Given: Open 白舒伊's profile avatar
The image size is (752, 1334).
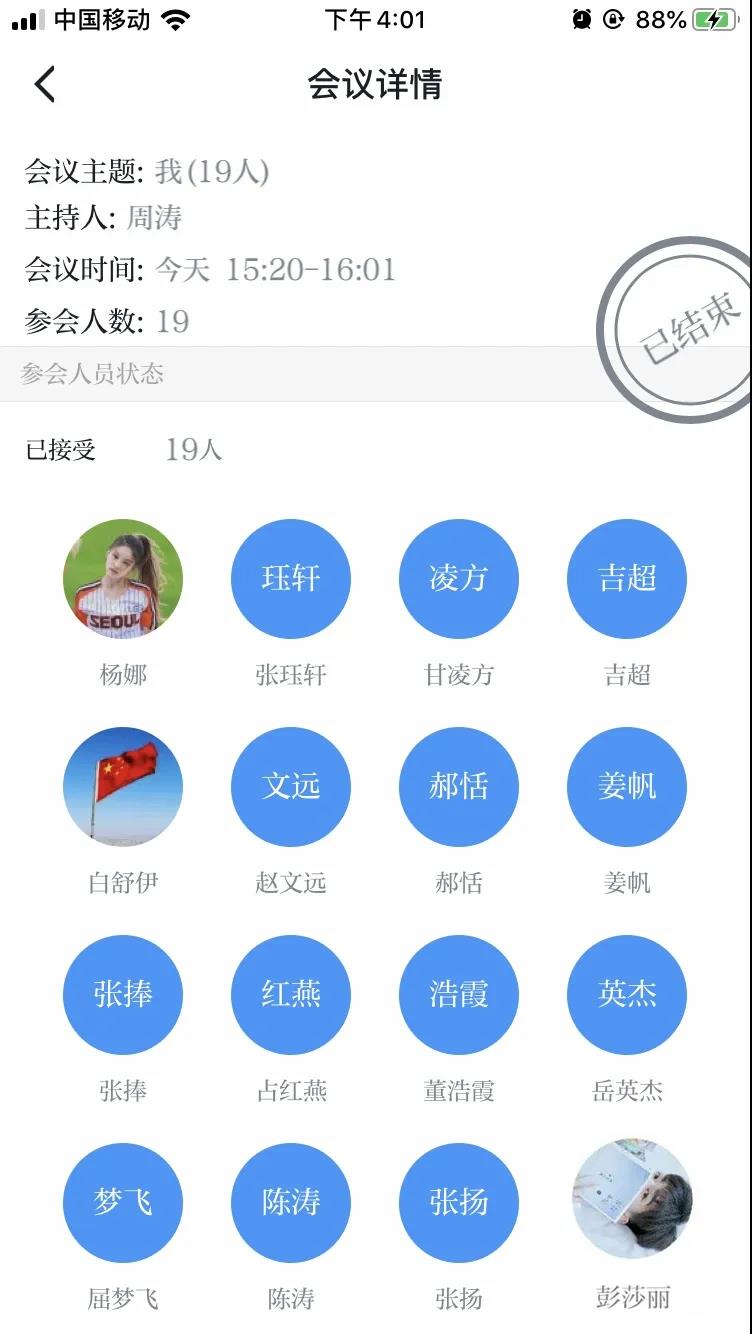Looking at the screenshot, I should point(123,787).
